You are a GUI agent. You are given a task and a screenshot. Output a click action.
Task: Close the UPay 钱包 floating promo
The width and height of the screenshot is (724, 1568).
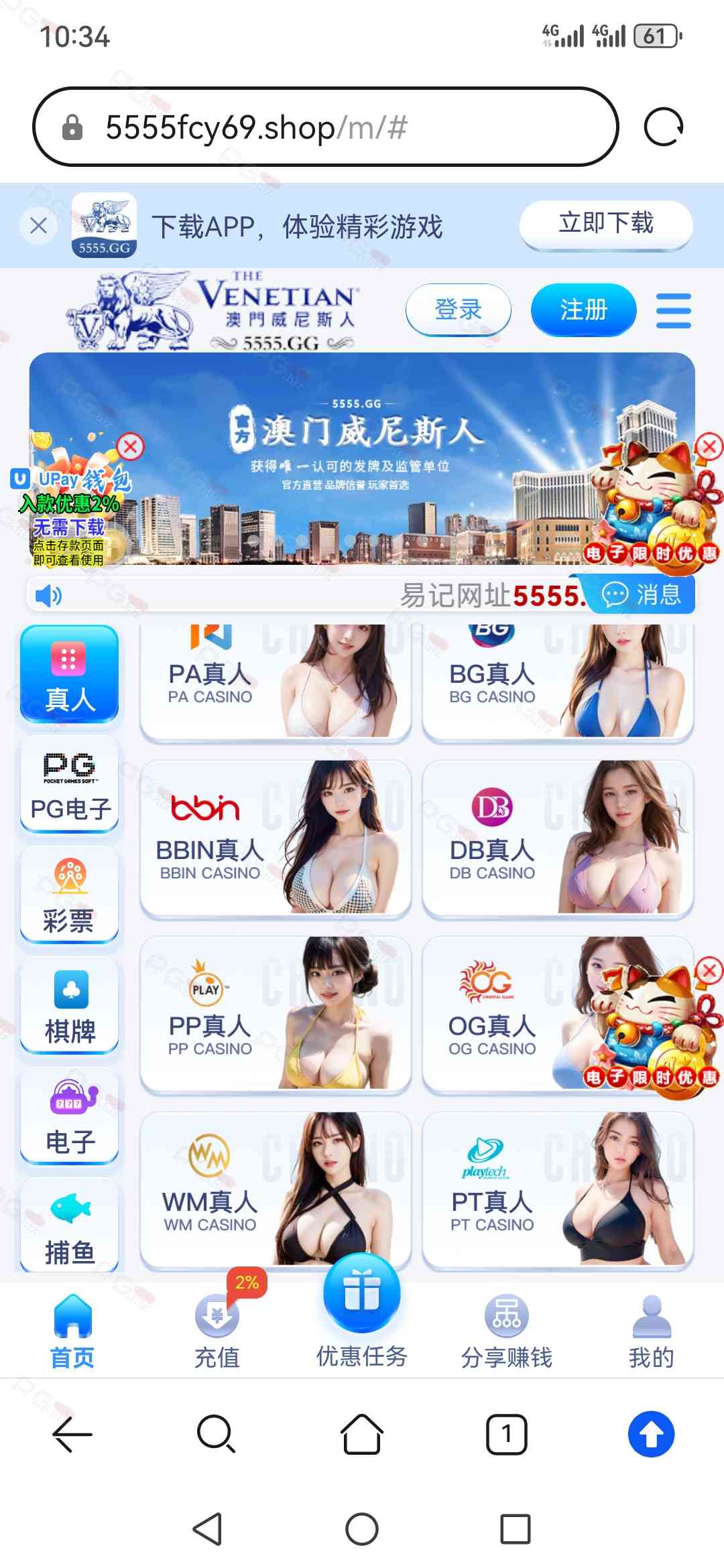pos(131,446)
